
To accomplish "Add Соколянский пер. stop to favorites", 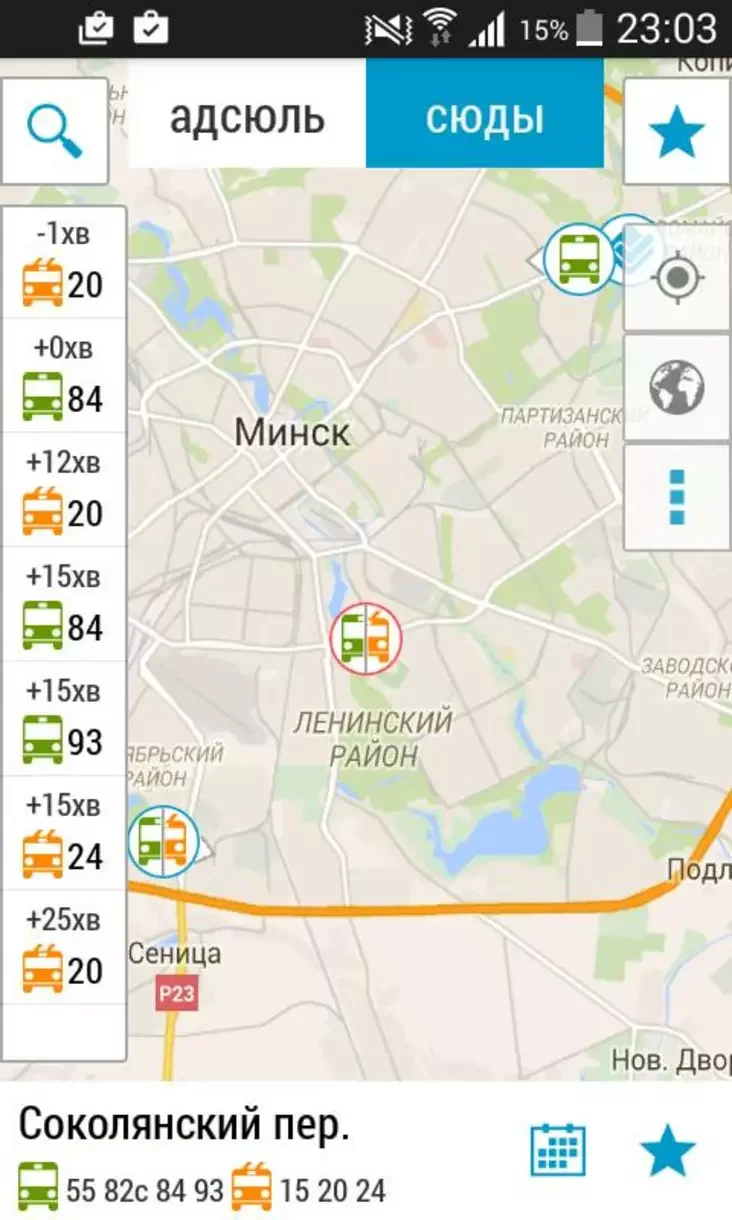I will (x=667, y=1150).
